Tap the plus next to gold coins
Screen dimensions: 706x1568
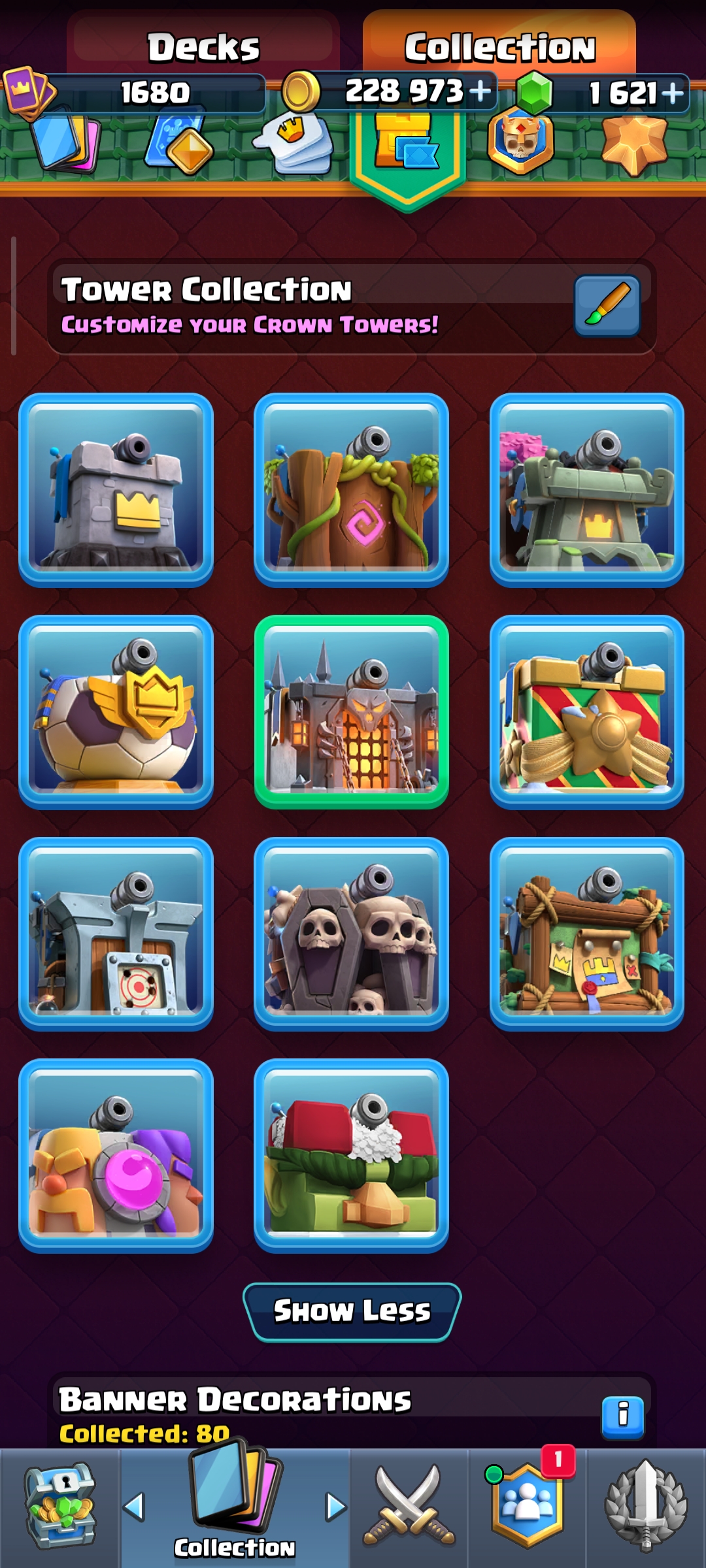click(x=480, y=91)
